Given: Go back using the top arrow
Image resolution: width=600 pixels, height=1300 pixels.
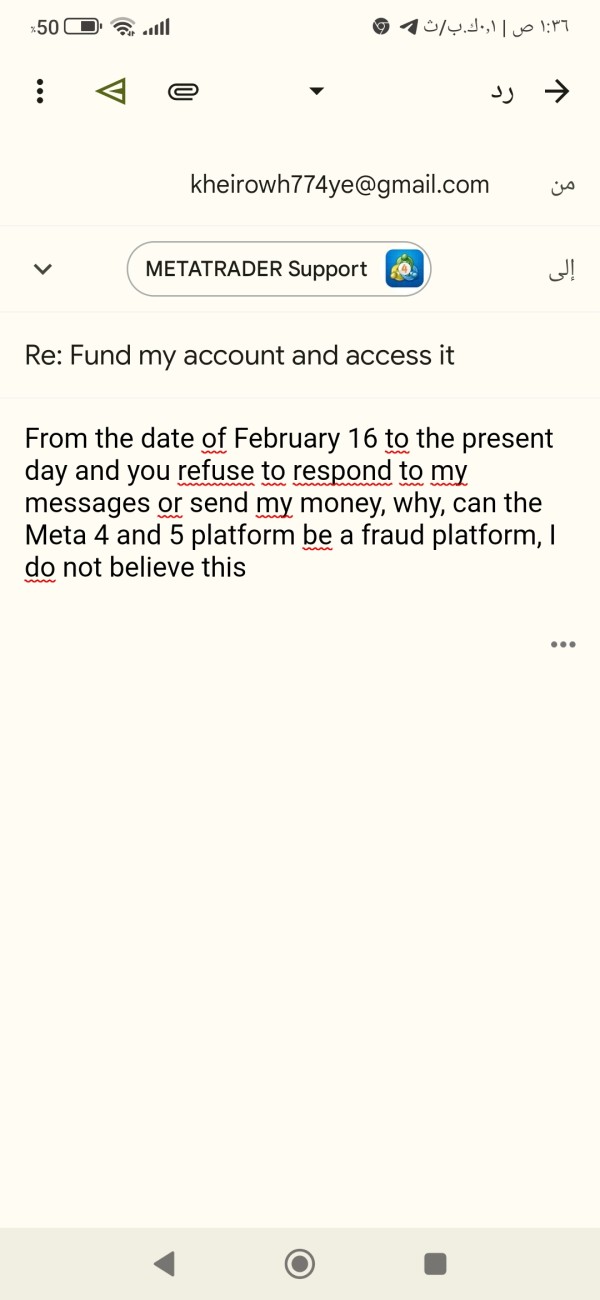Looking at the screenshot, I should pyautogui.click(x=556, y=92).
